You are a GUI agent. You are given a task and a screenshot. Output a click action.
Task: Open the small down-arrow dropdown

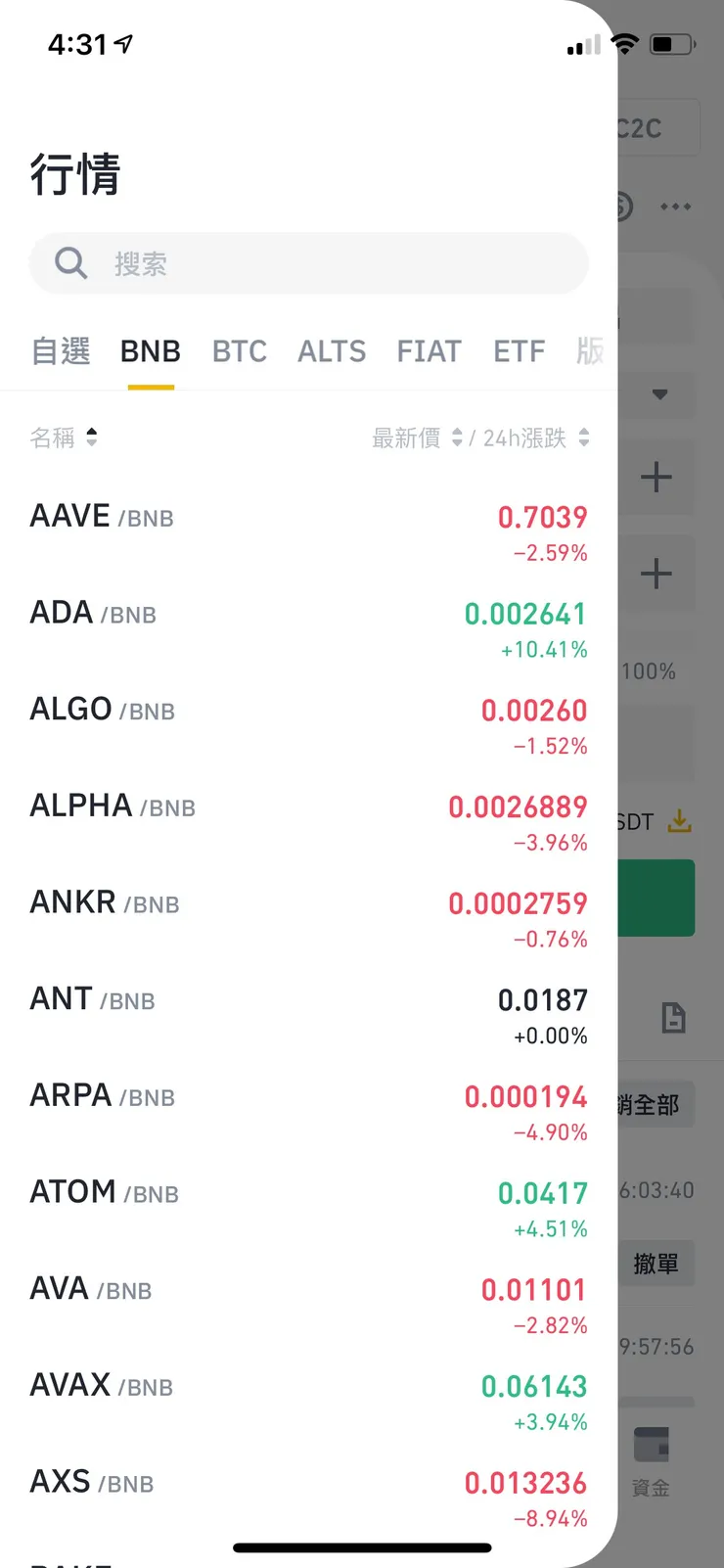tap(661, 394)
